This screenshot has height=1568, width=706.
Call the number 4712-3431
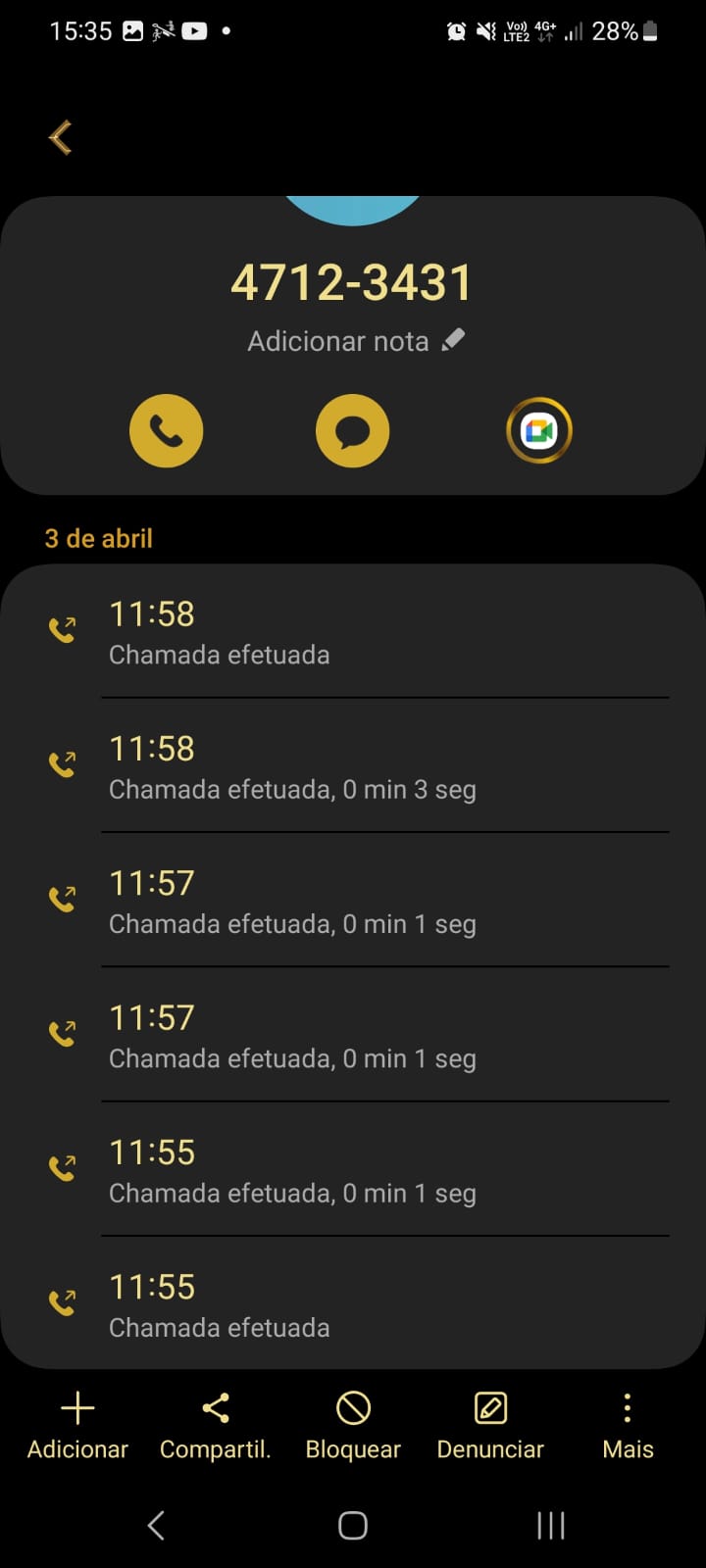166,430
